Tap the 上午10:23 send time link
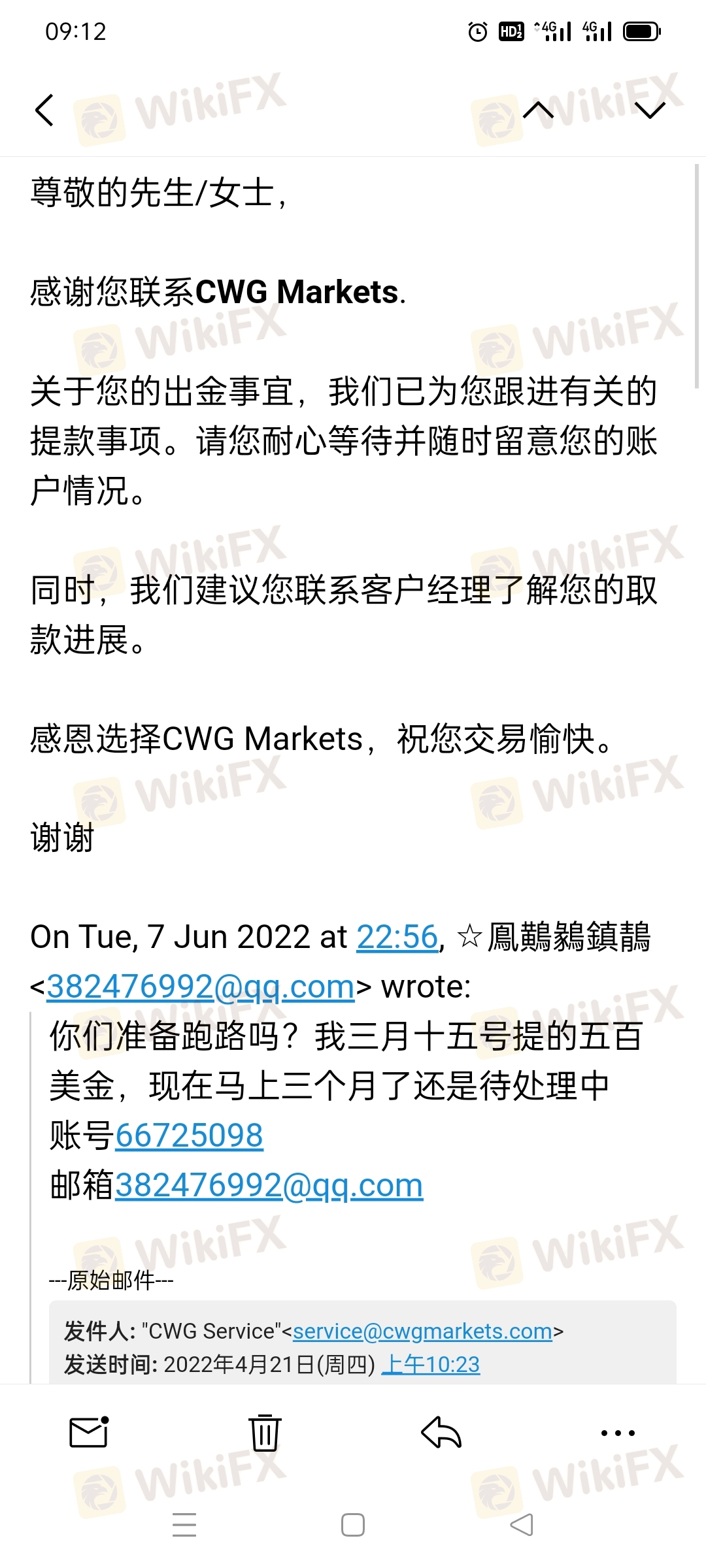This screenshot has width=706, height=1568. pos(431,1365)
